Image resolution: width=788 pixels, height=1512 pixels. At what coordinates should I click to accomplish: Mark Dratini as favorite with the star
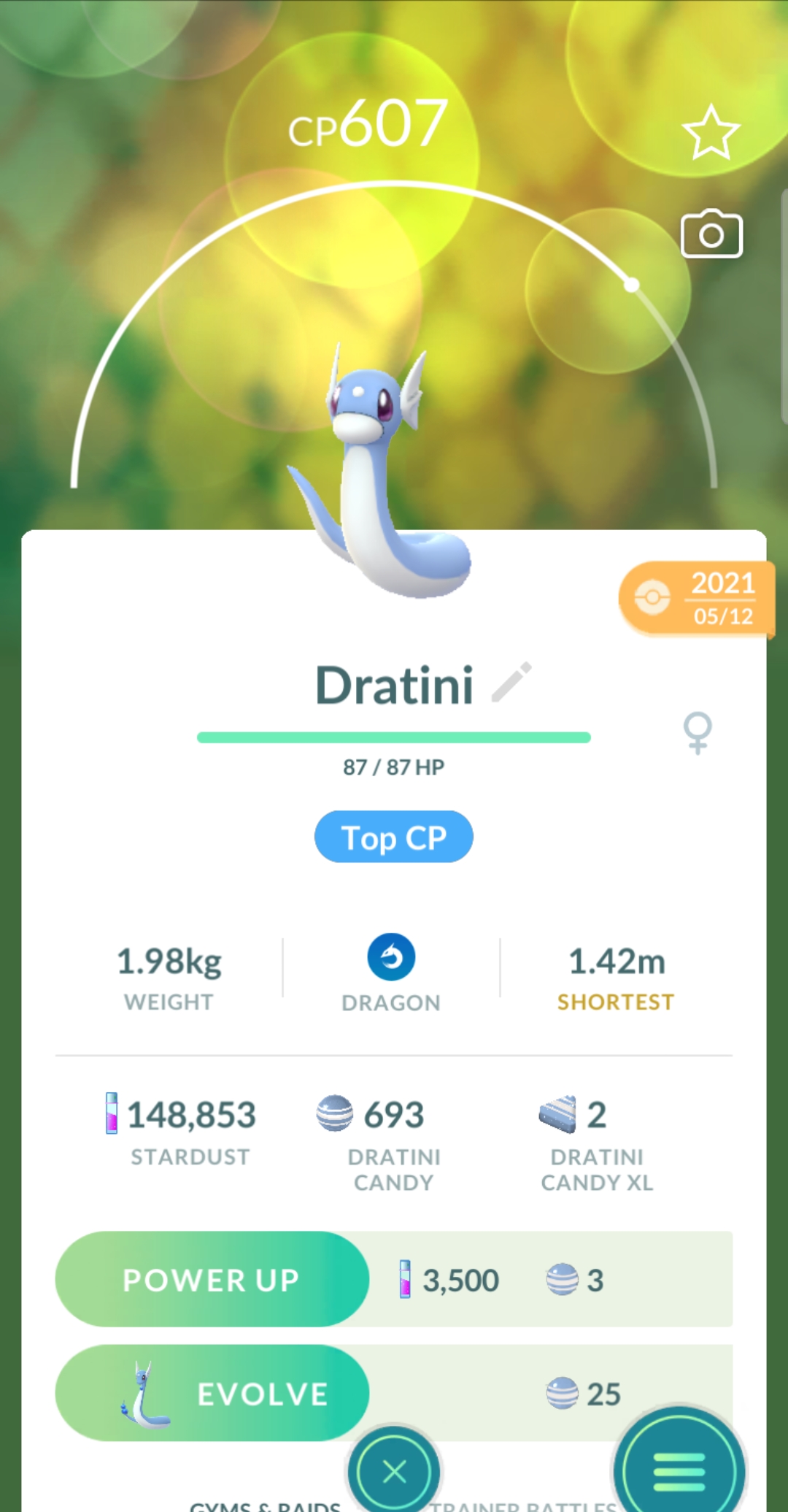pyautogui.click(x=711, y=133)
